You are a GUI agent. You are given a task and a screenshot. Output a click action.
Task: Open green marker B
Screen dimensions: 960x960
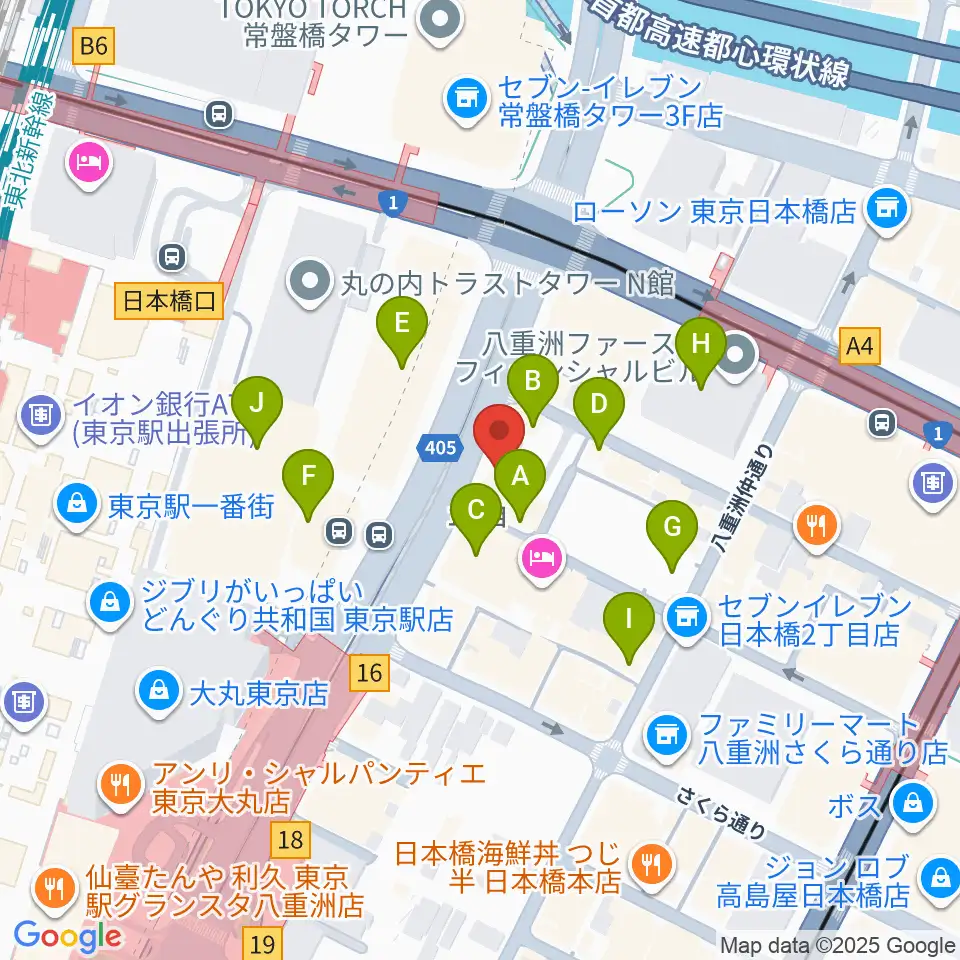tap(533, 386)
